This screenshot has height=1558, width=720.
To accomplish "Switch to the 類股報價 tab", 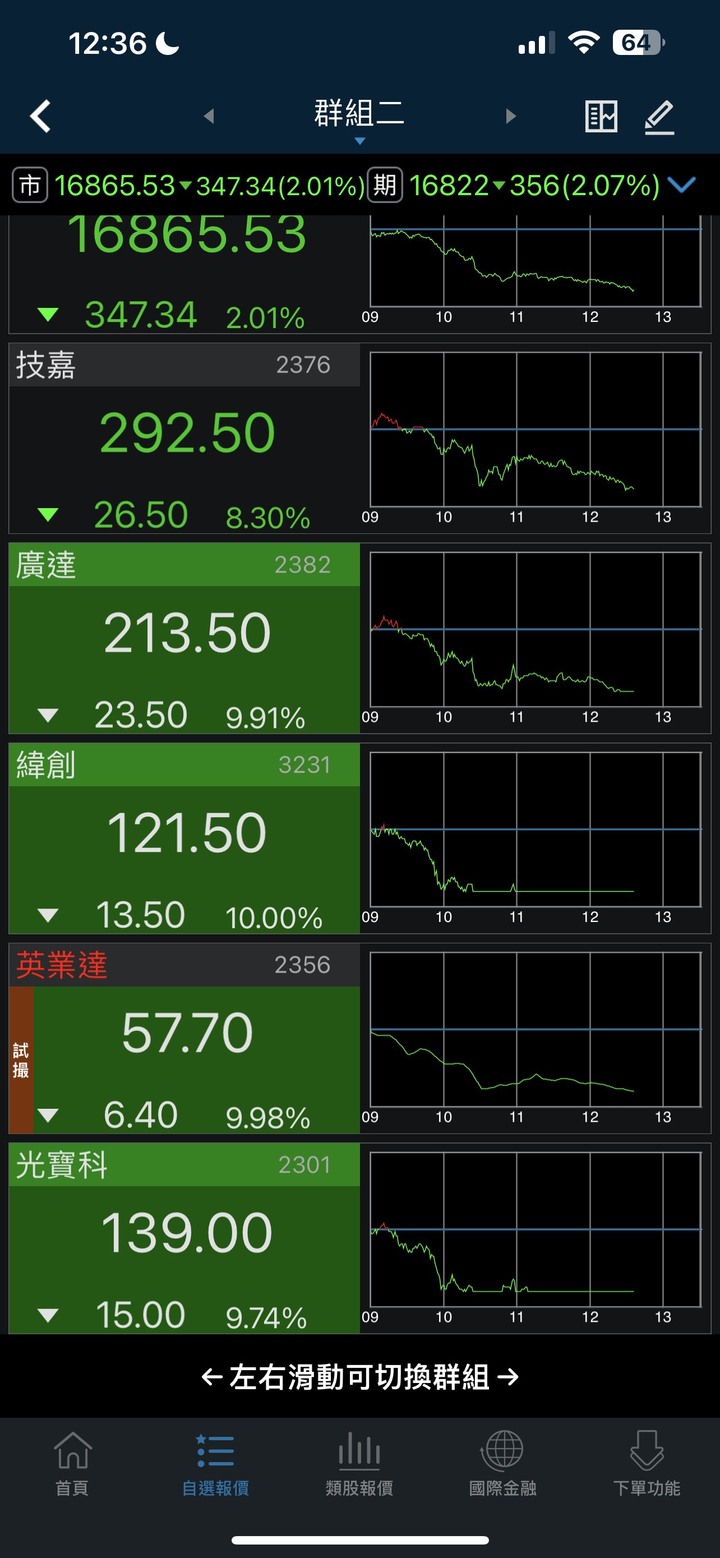I will (359, 1463).
